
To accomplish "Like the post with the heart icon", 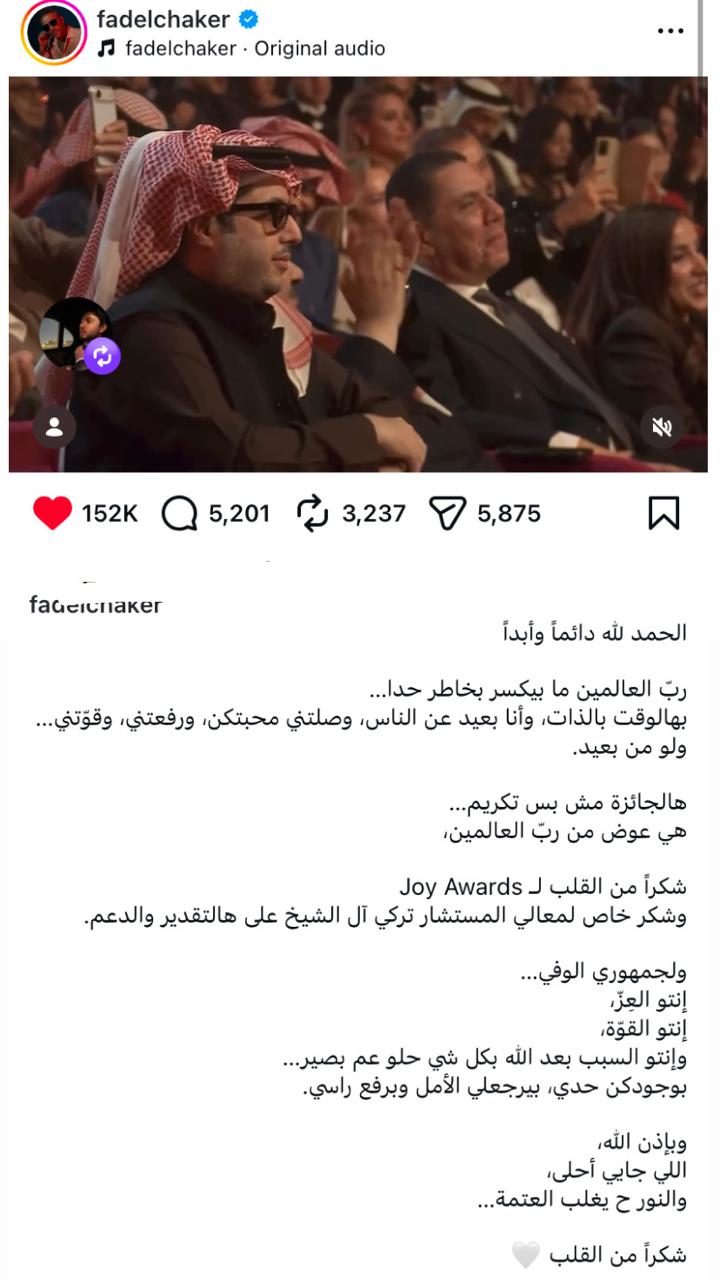I will (52, 513).
